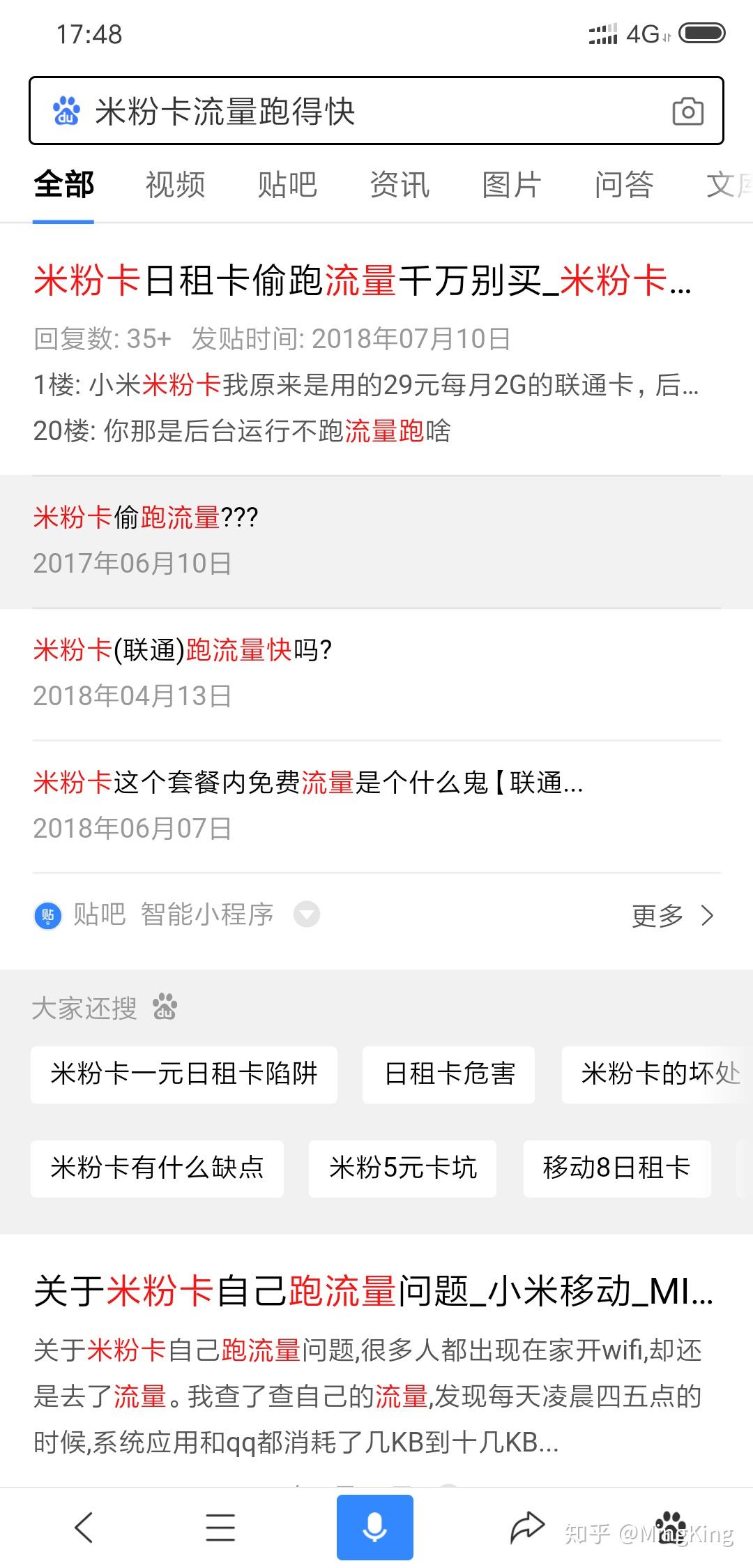Tap the blue 贴吧 badge icon
The width and height of the screenshot is (753, 1568).
pos(46,915)
